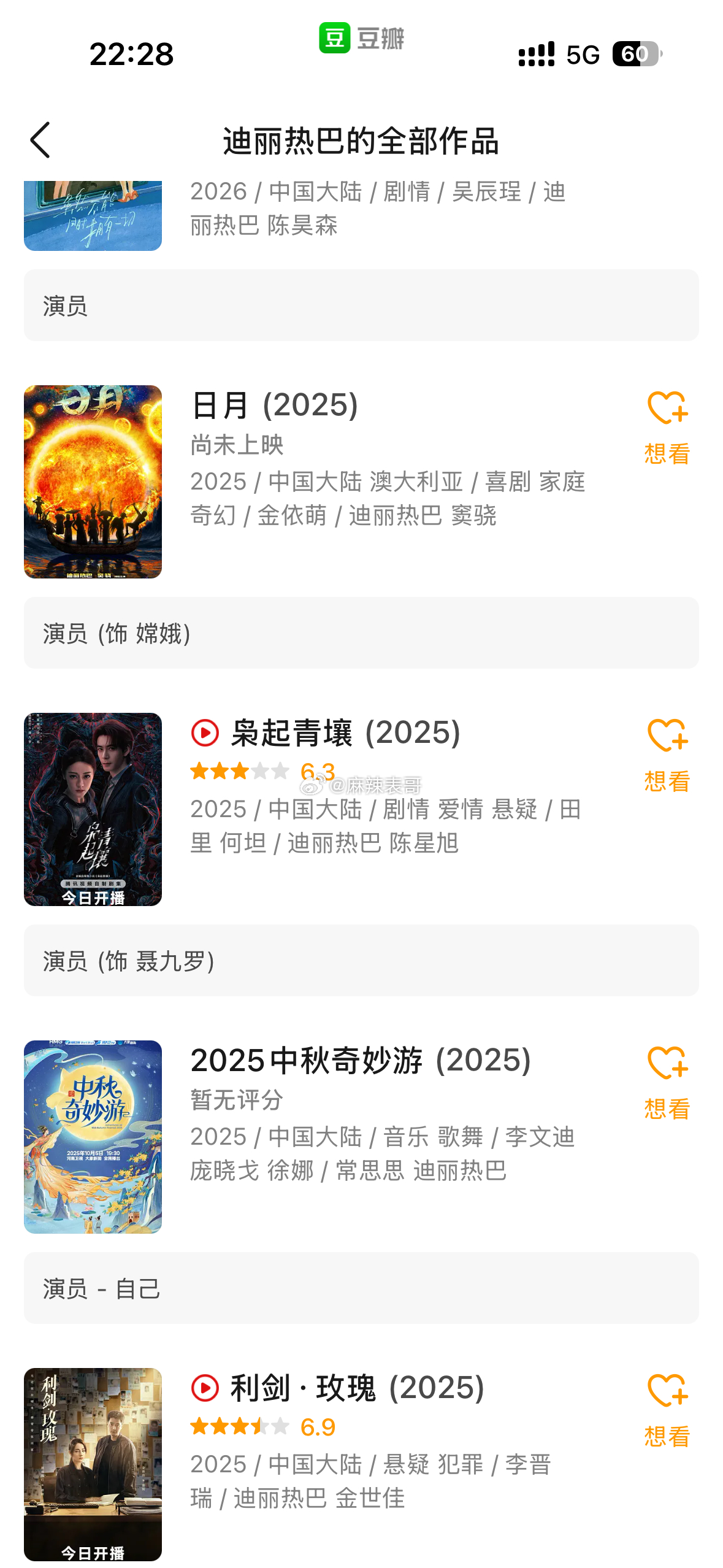Tap the 利剑·玫瑰 poster thumbnail
The image size is (723, 1568).
click(93, 1464)
